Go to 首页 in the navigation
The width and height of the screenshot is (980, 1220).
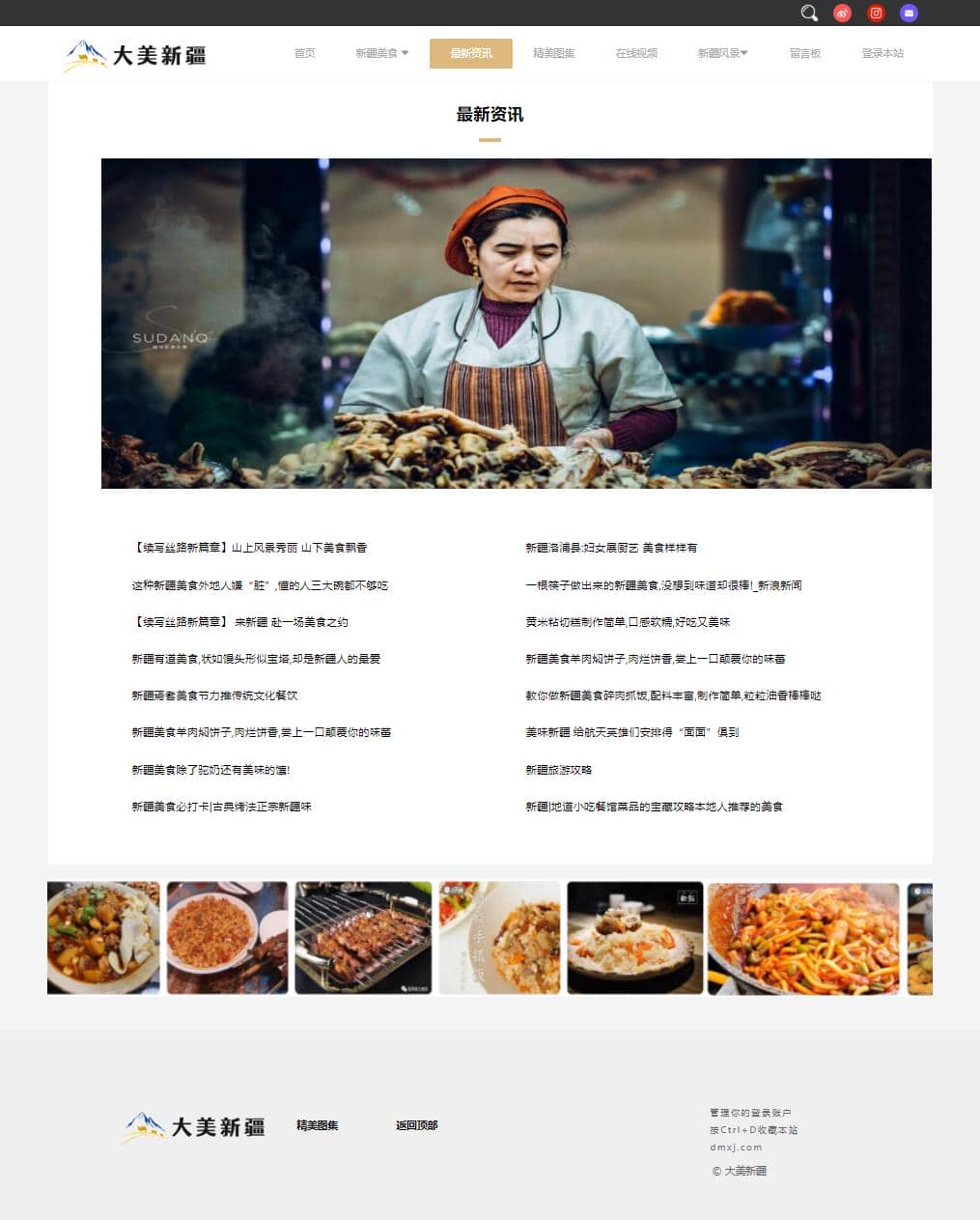304,53
